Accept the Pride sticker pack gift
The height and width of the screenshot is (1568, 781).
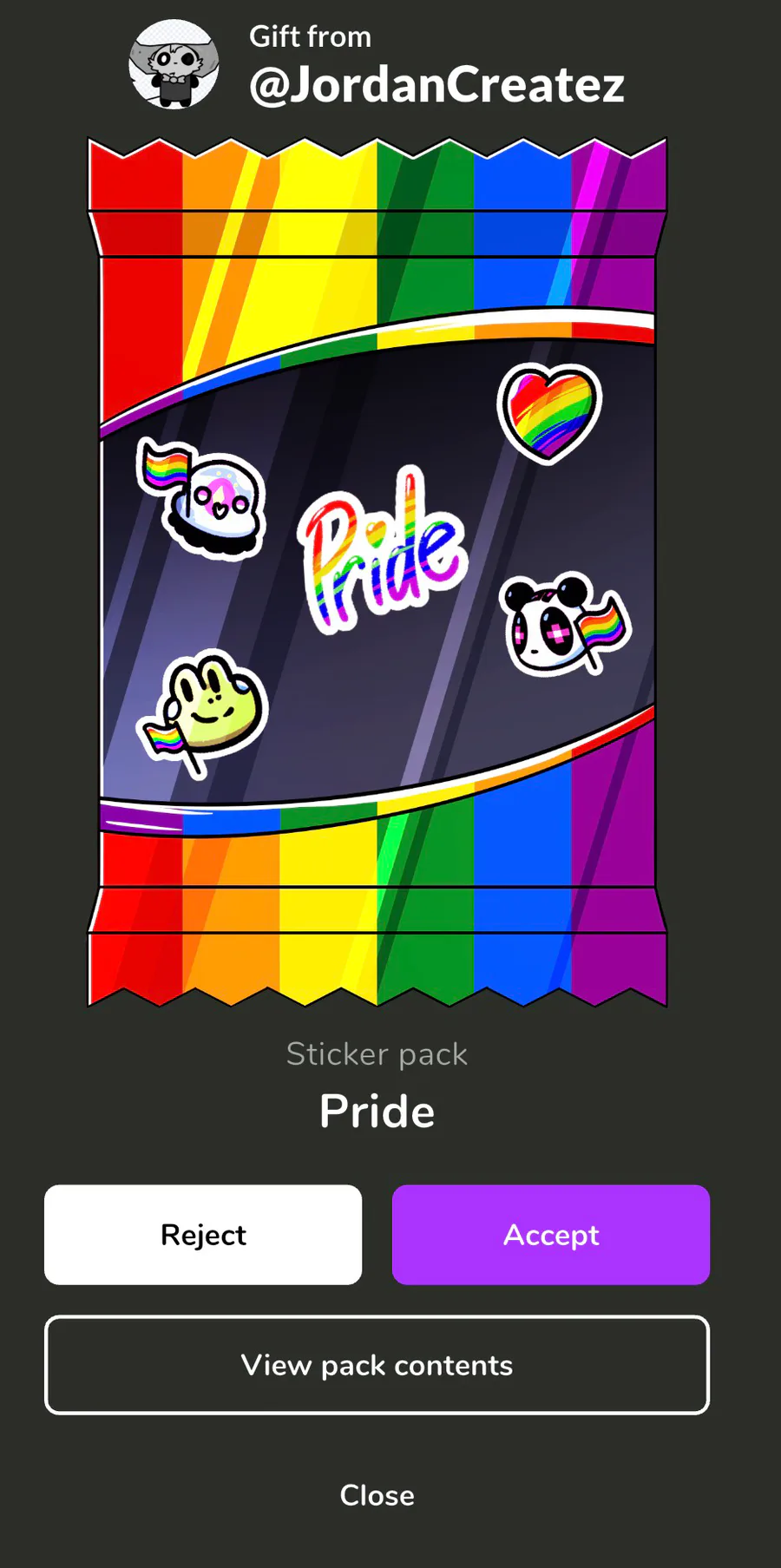550,1234
